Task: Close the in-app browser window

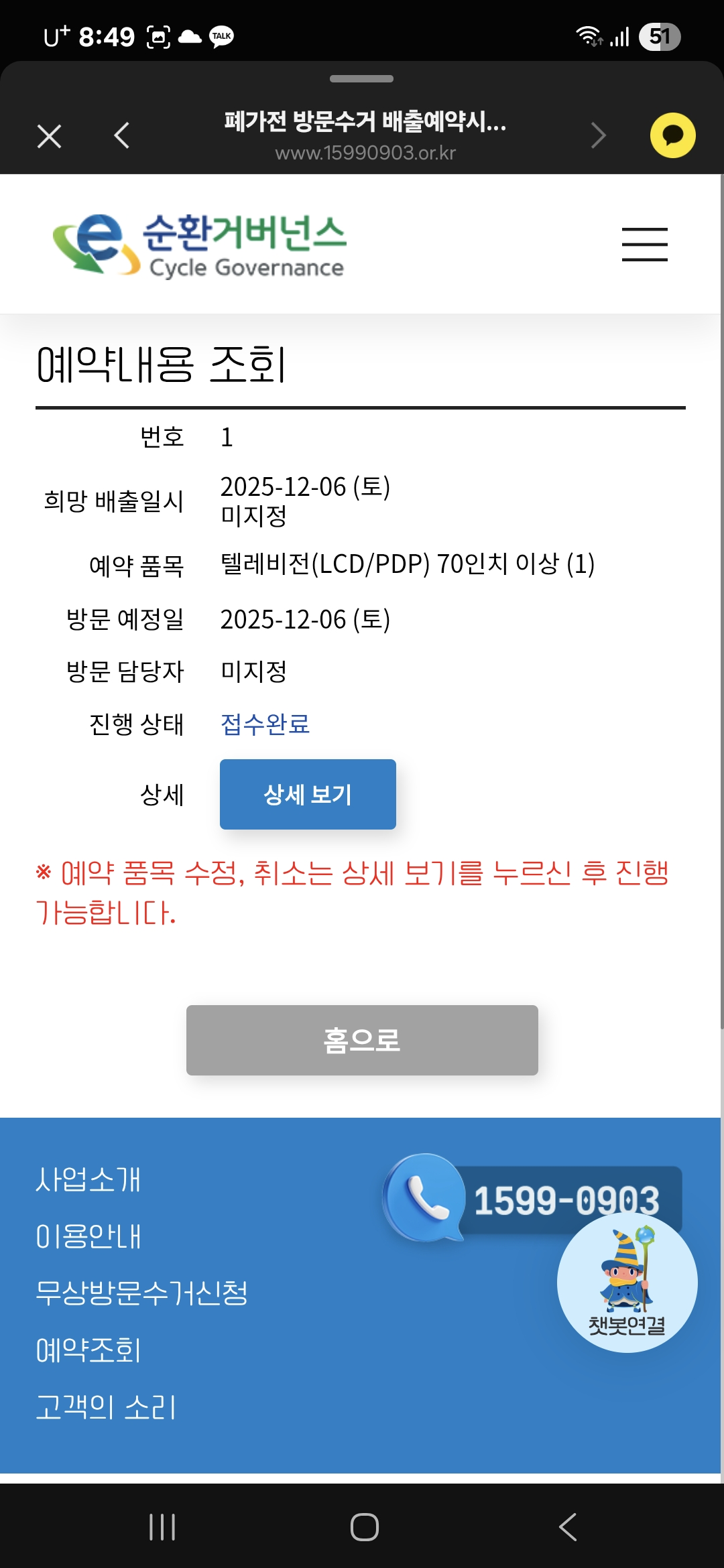Action: click(x=49, y=136)
